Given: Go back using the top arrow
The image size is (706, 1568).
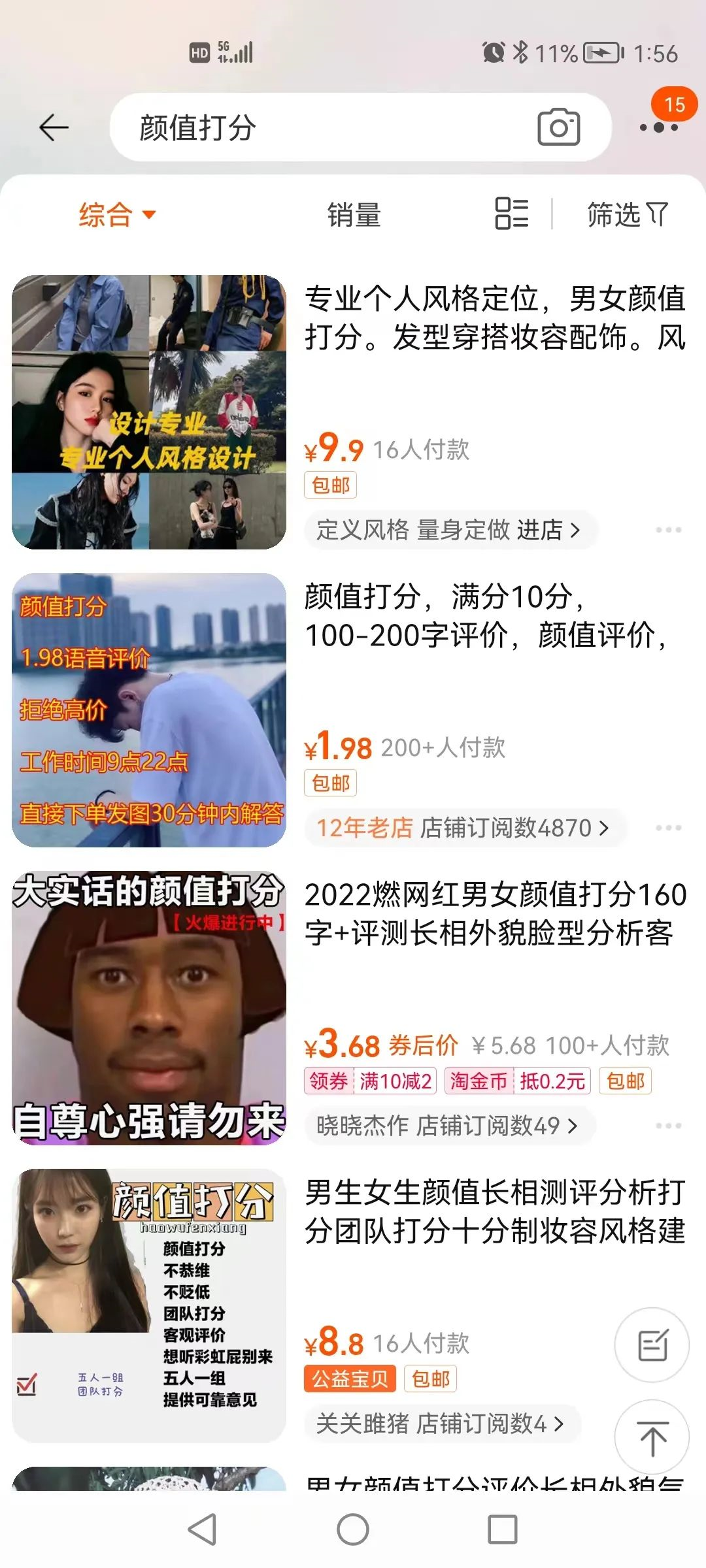Looking at the screenshot, I should coord(54,127).
